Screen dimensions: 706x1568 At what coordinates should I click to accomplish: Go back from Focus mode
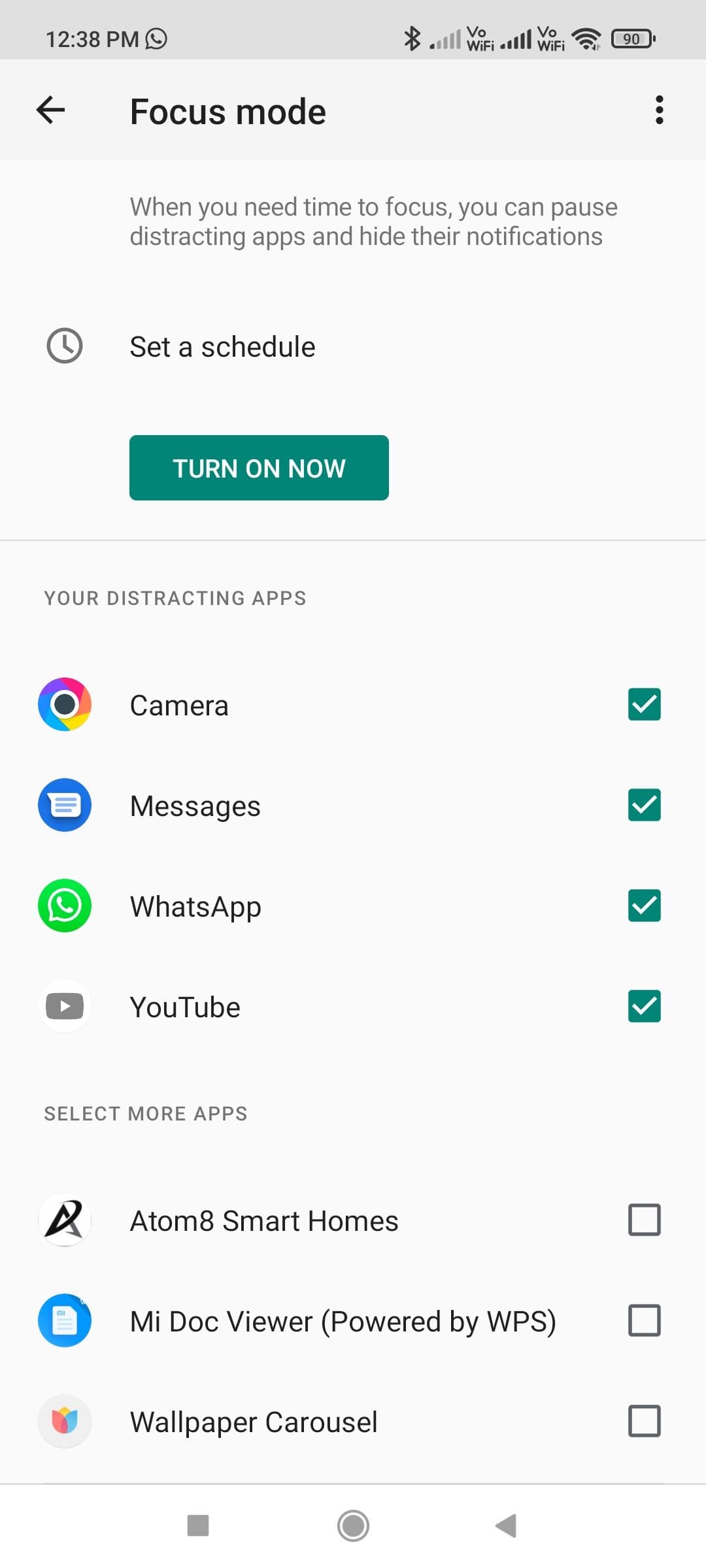pyautogui.click(x=50, y=110)
